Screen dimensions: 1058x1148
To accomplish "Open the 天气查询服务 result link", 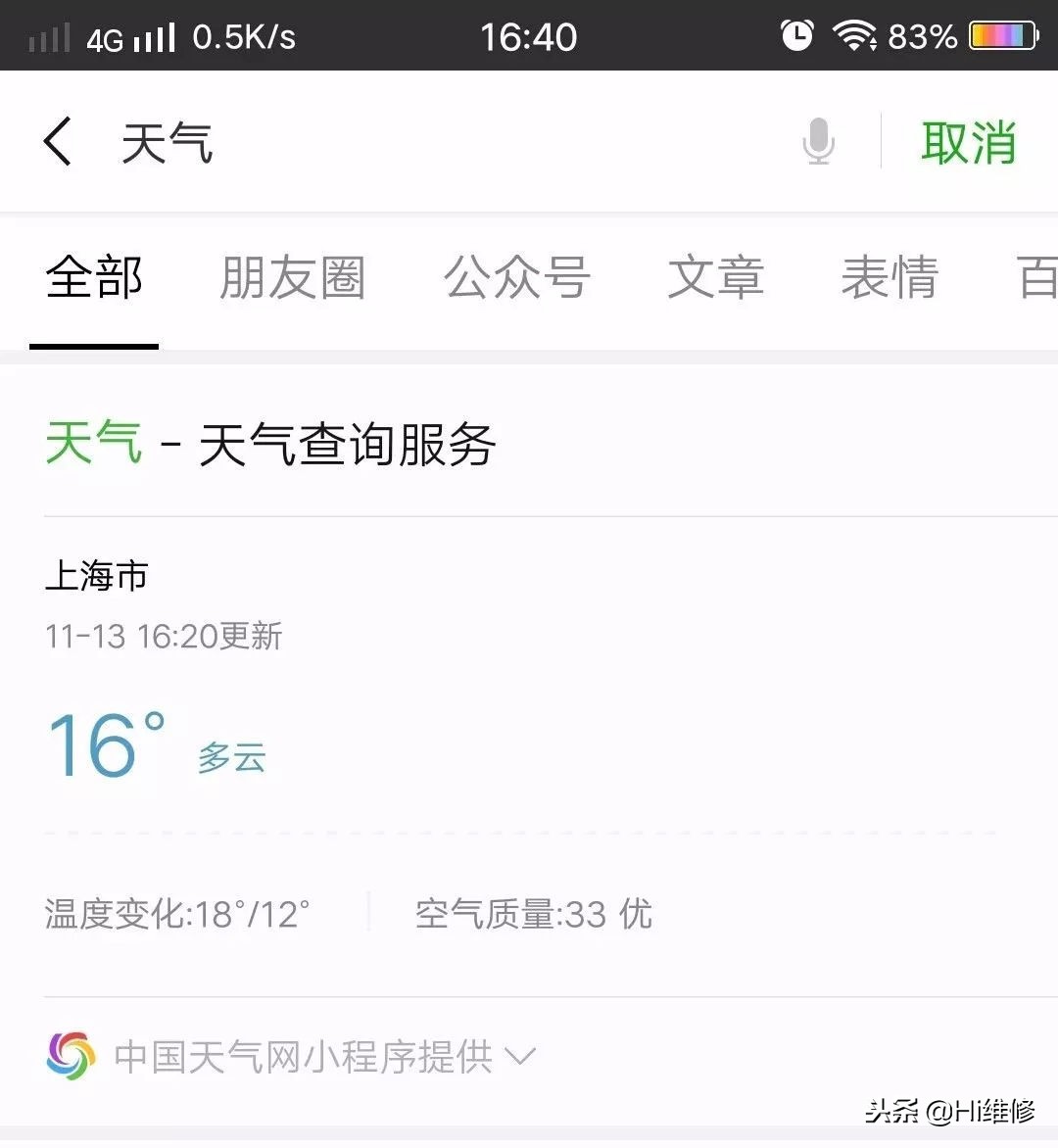I will [x=348, y=444].
